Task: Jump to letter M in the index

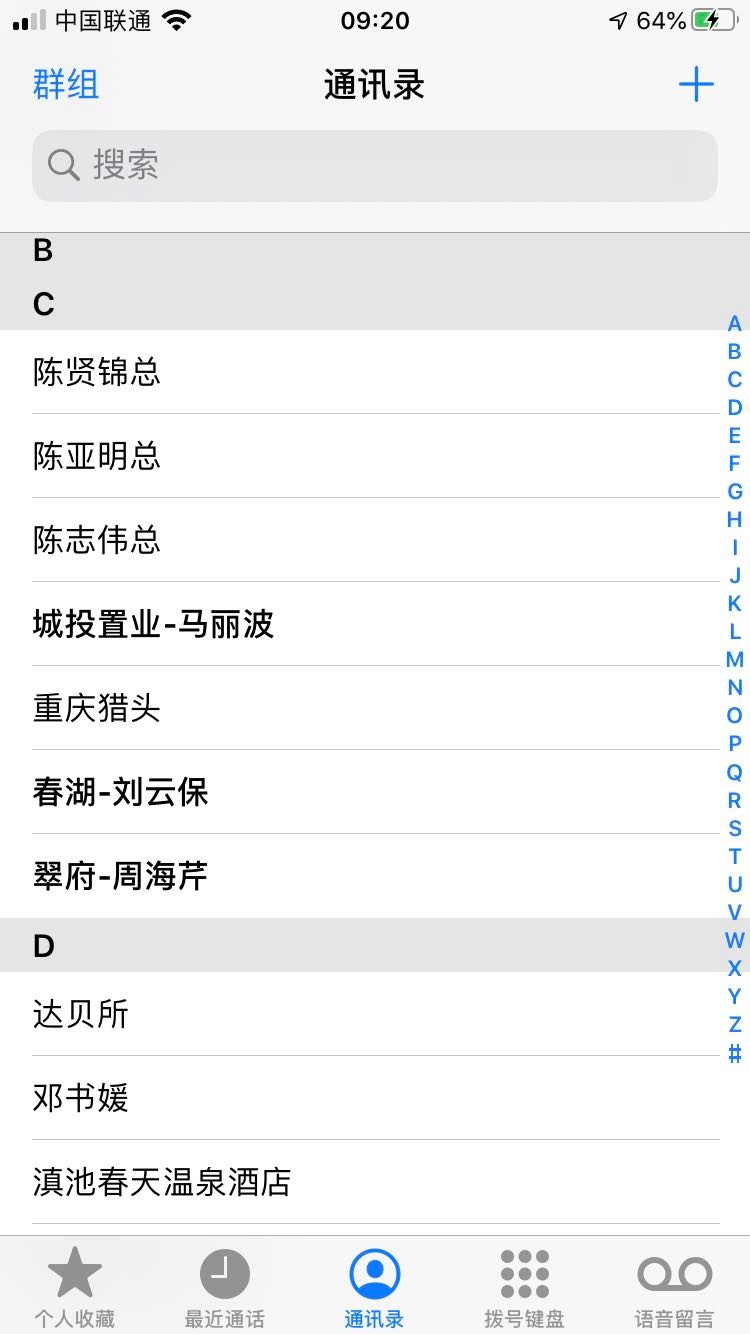Action: click(735, 660)
